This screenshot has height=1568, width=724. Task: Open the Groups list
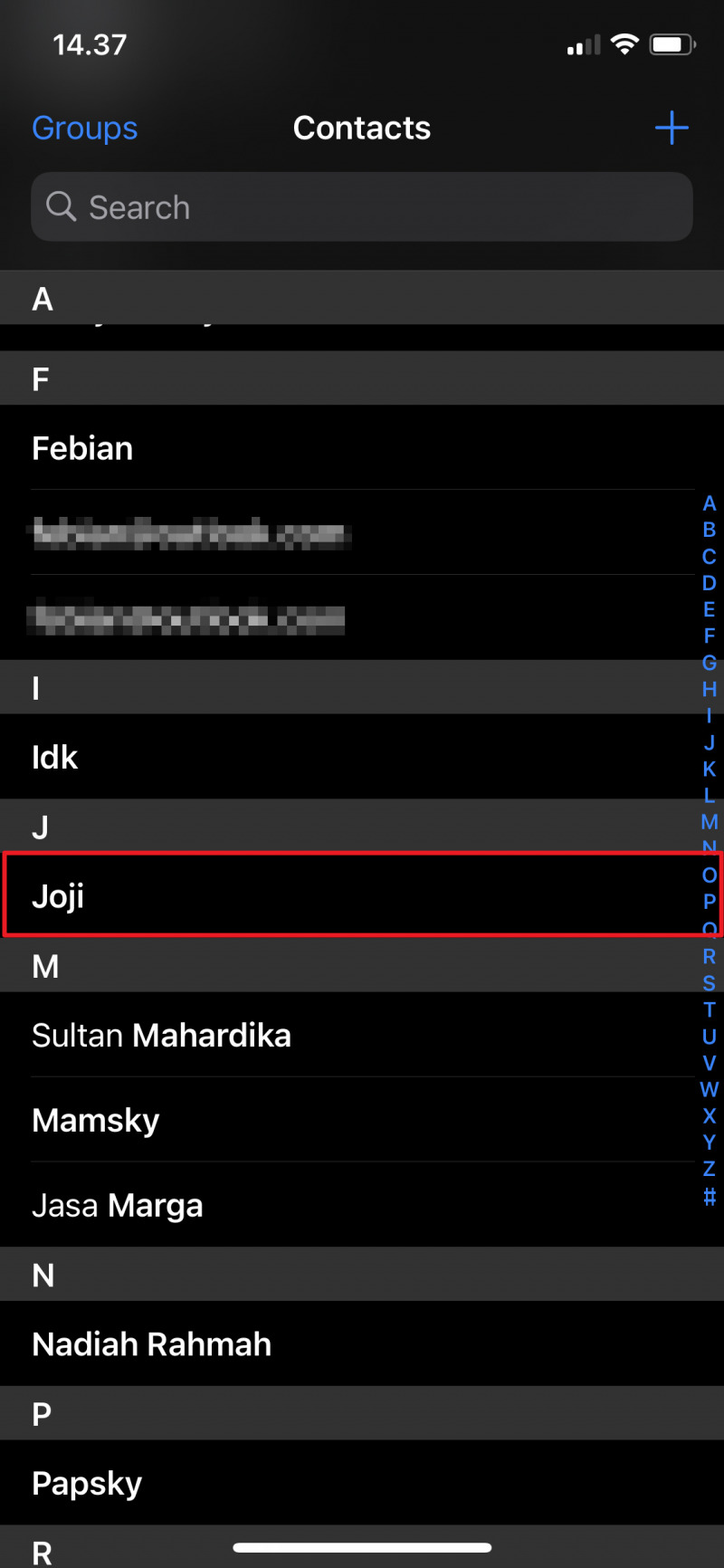(85, 128)
